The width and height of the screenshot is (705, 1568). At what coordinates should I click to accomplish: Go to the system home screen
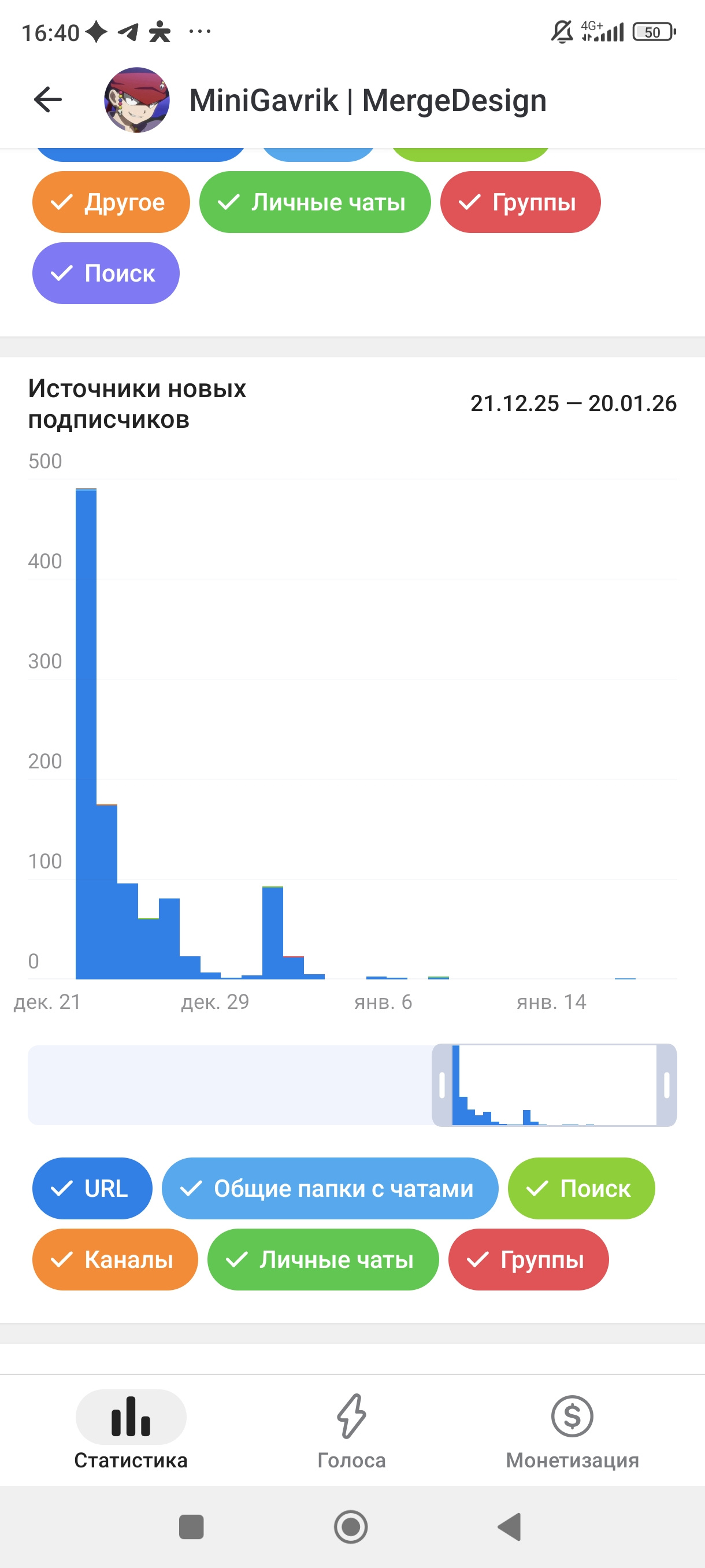pyautogui.click(x=351, y=1526)
